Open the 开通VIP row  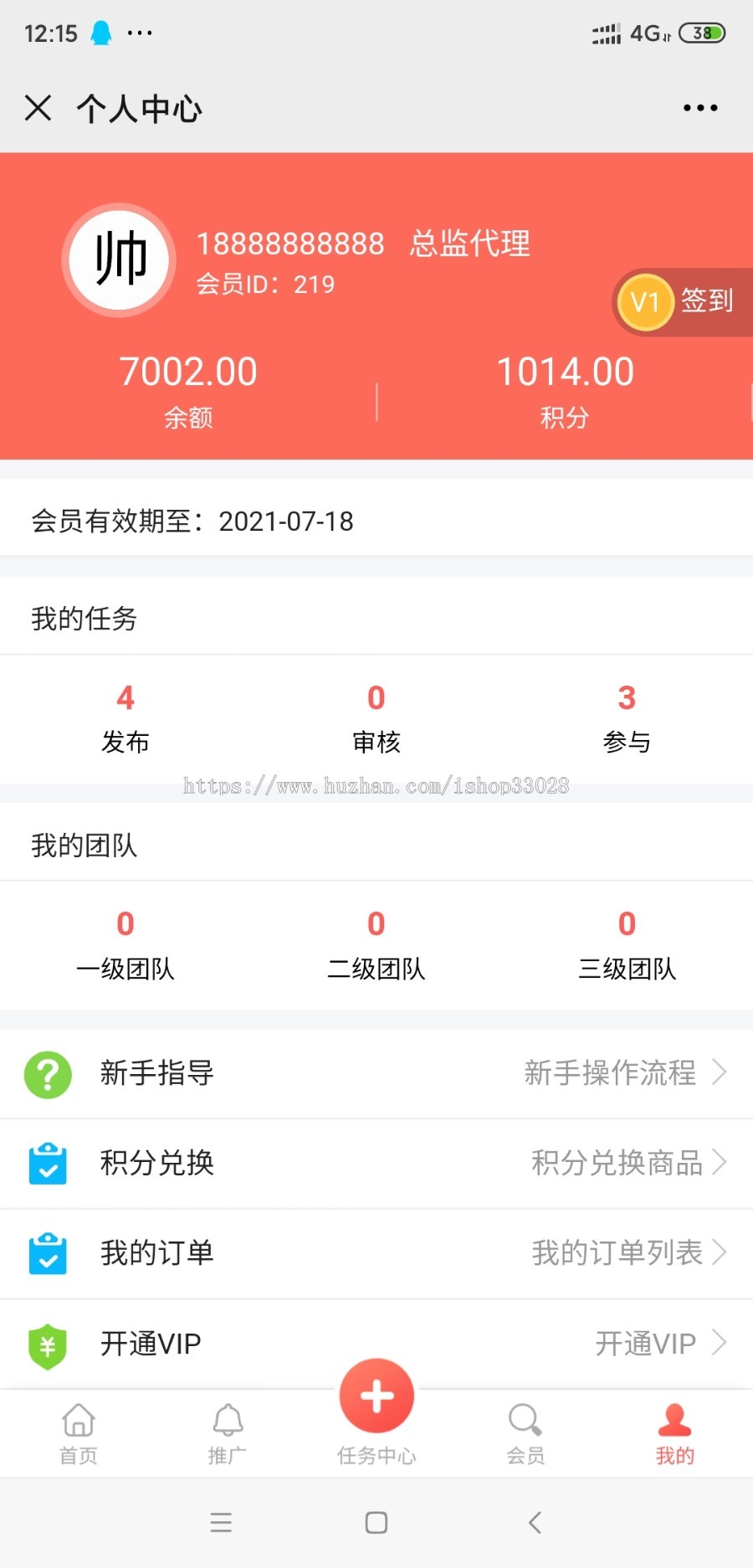pyautogui.click(x=376, y=1343)
